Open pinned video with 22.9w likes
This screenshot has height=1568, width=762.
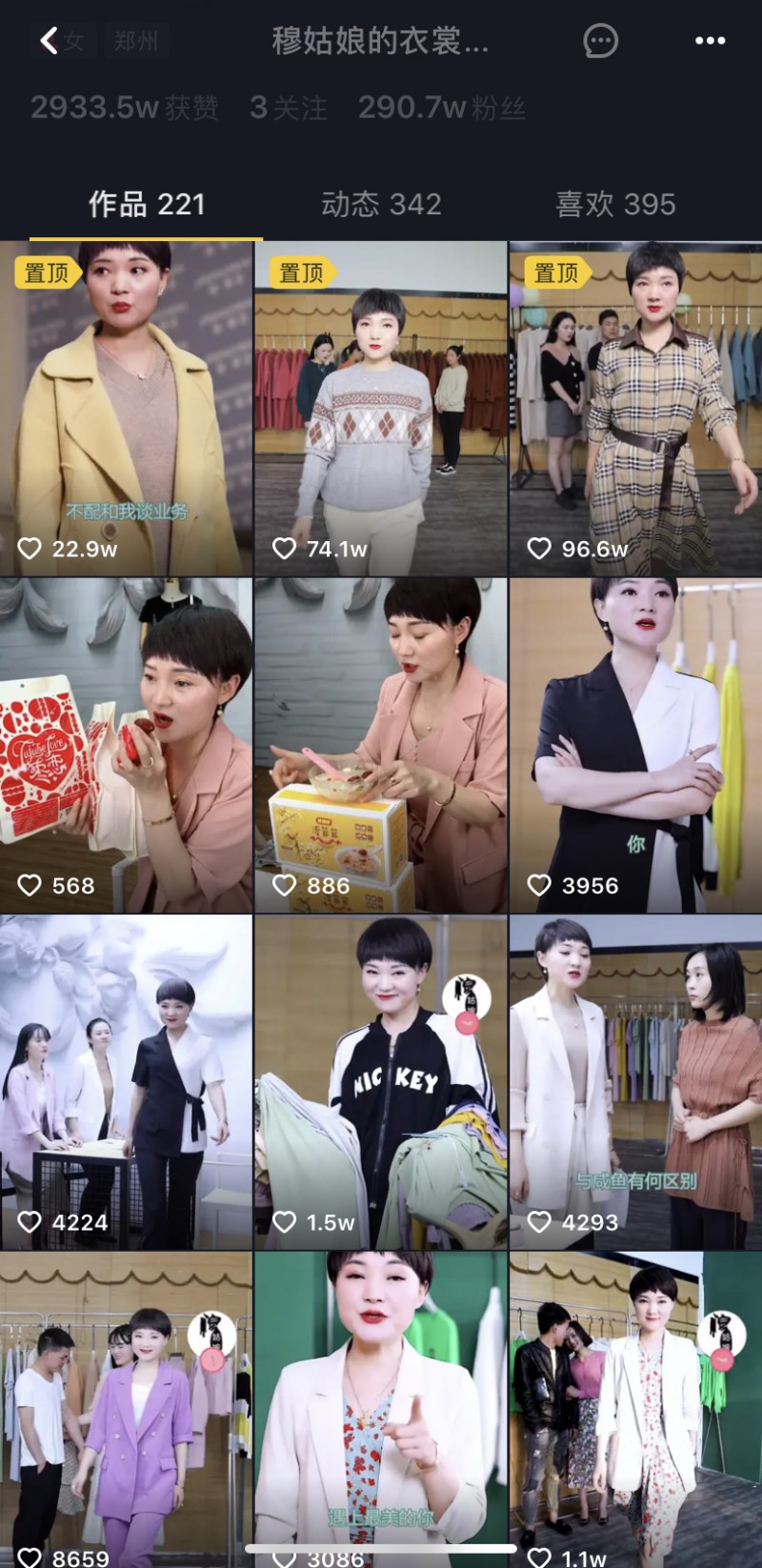point(126,409)
